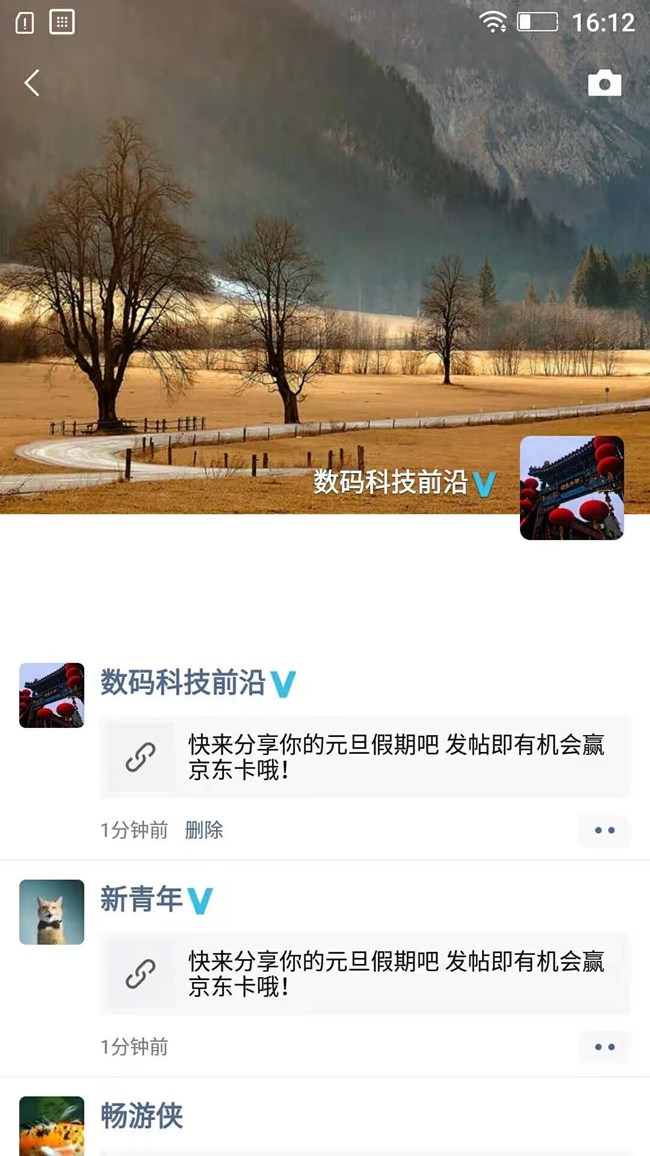Open like/comment menu on 数码科技前沿's post
650x1156 pixels.
tap(604, 830)
